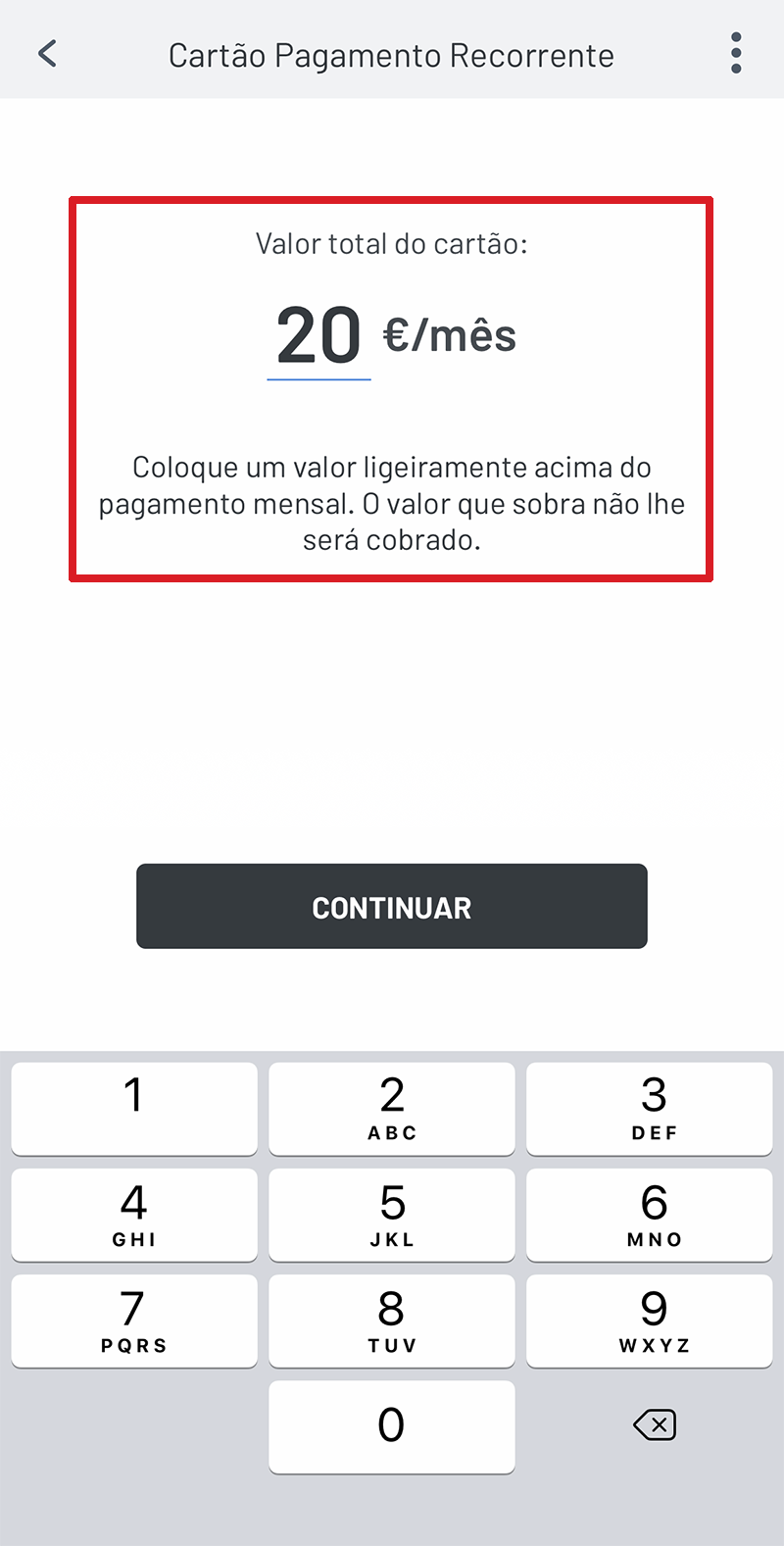Tap the instructional text about monthly payment
784x1546 pixels.
(391, 503)
